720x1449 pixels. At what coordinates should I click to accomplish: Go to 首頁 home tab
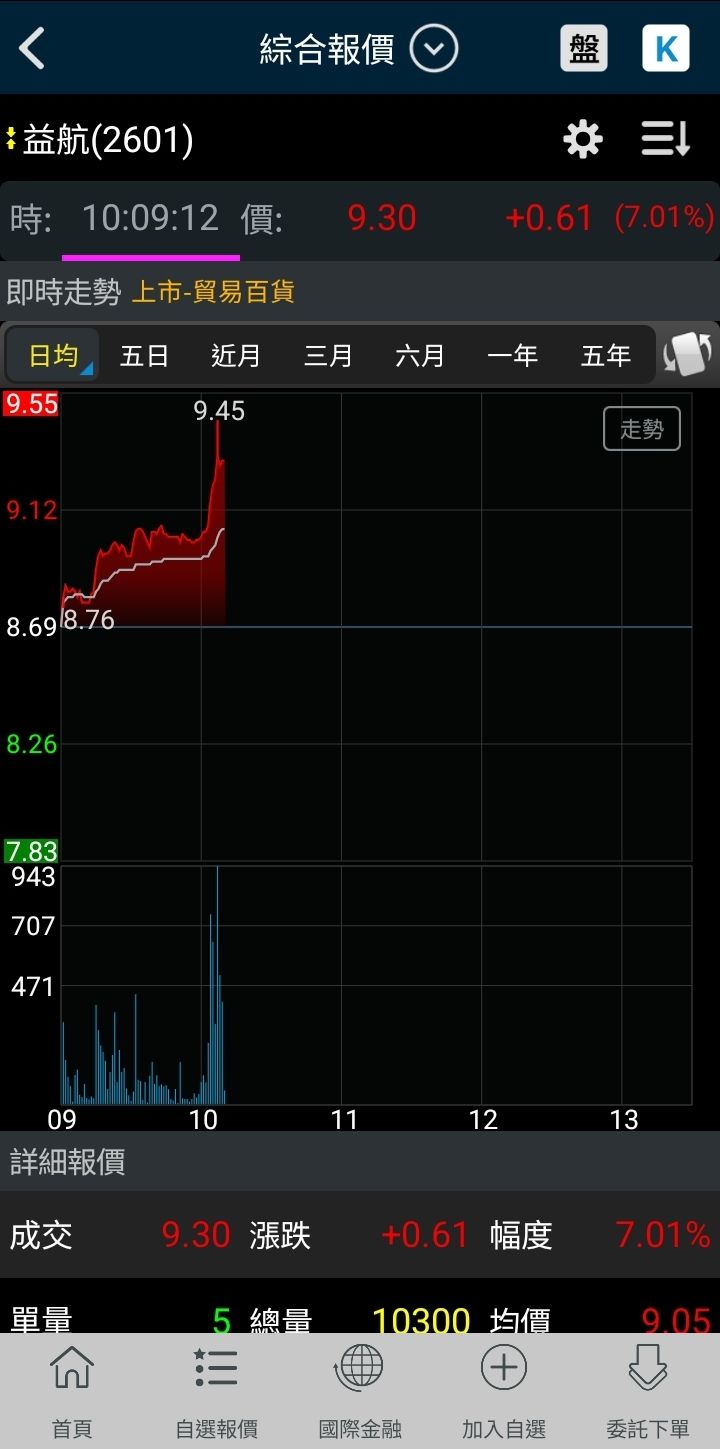[x=72, y=1391]
